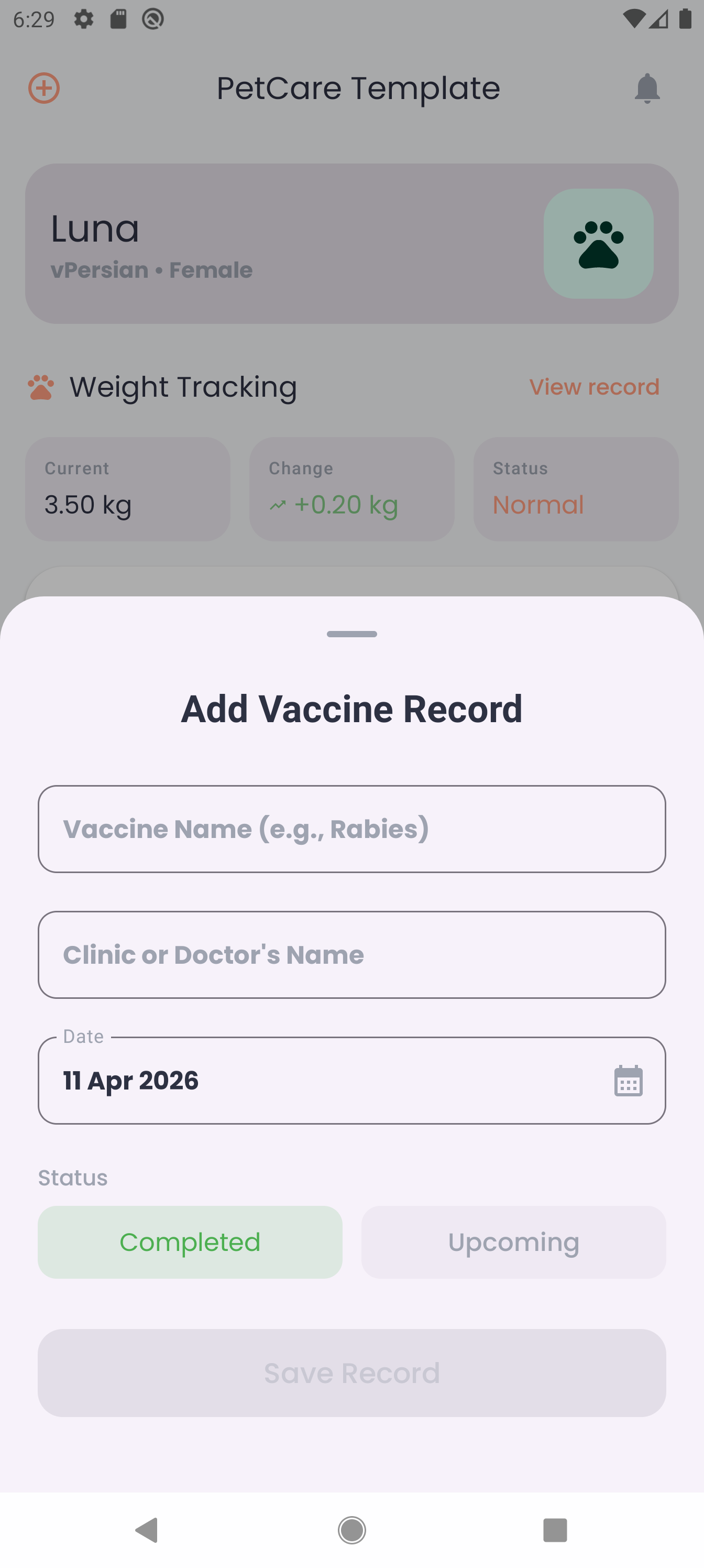Go back with the system back button
704x1568 pixels.
[147, 1530]
